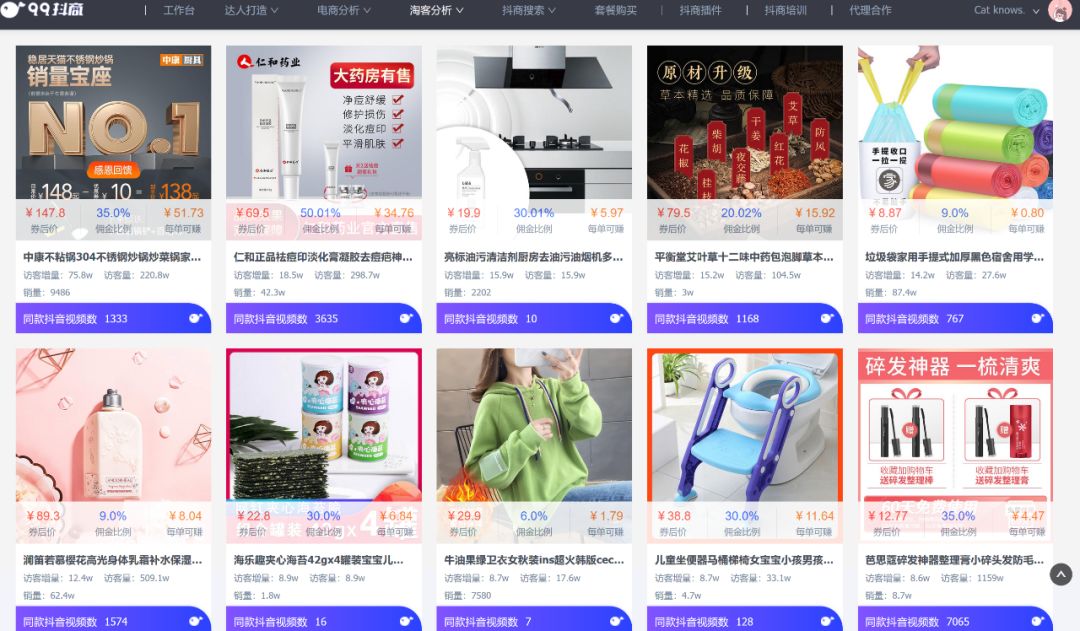Tap the back-to-top arrow button
1080x631 pixels.
(1061, 575)
